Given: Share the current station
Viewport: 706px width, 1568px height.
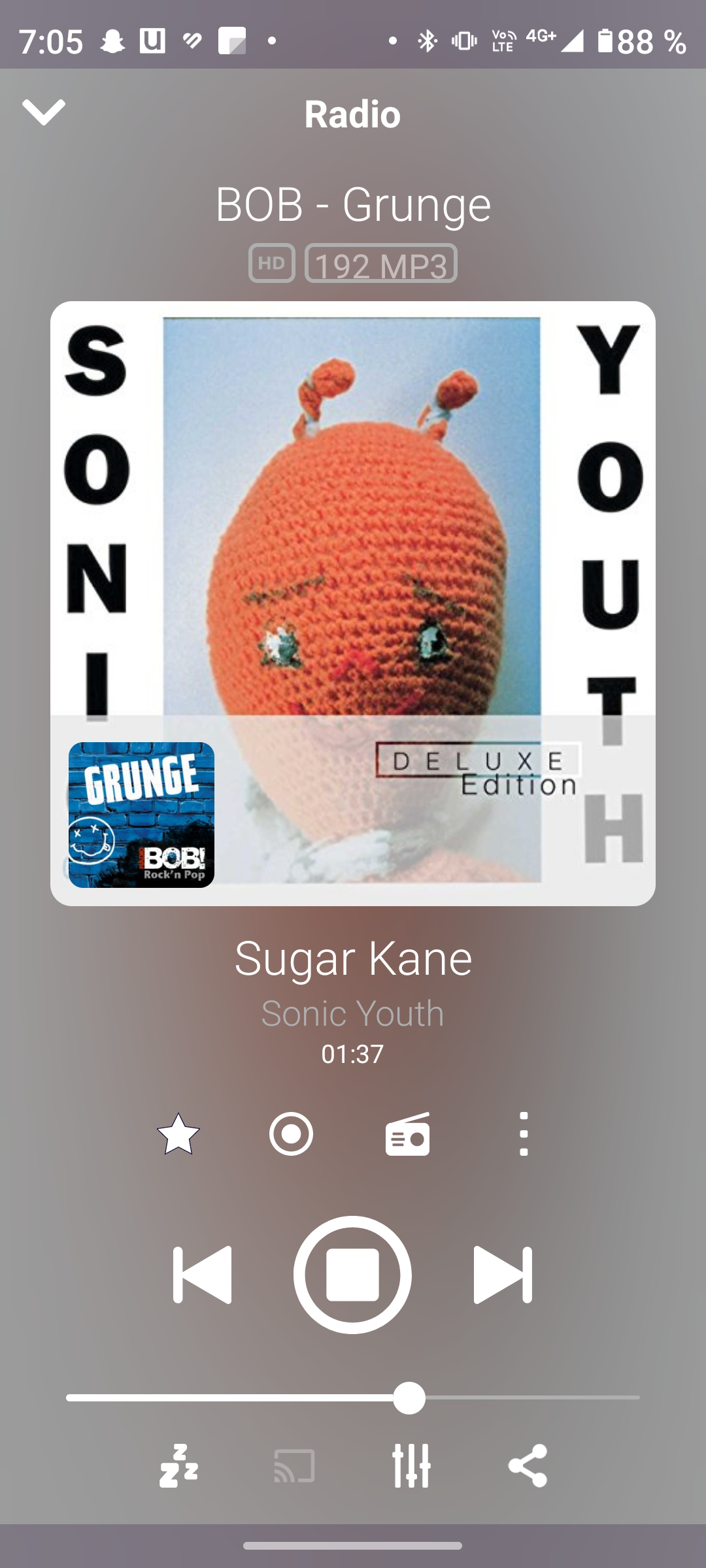Looking at the screenshot, I should pyautogui.click(x=528, y=1466).
